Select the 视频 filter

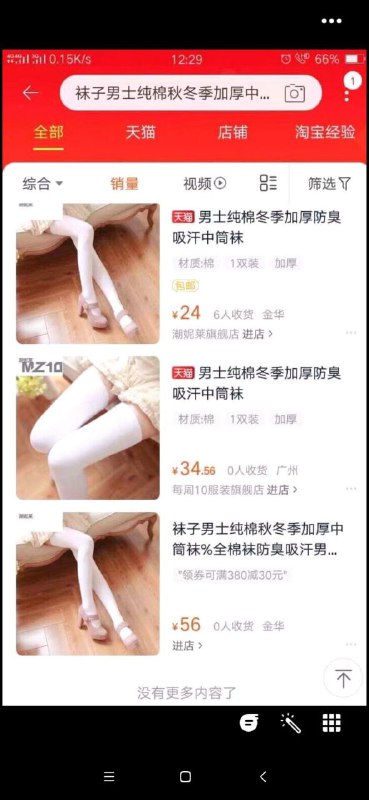(205, 184)
